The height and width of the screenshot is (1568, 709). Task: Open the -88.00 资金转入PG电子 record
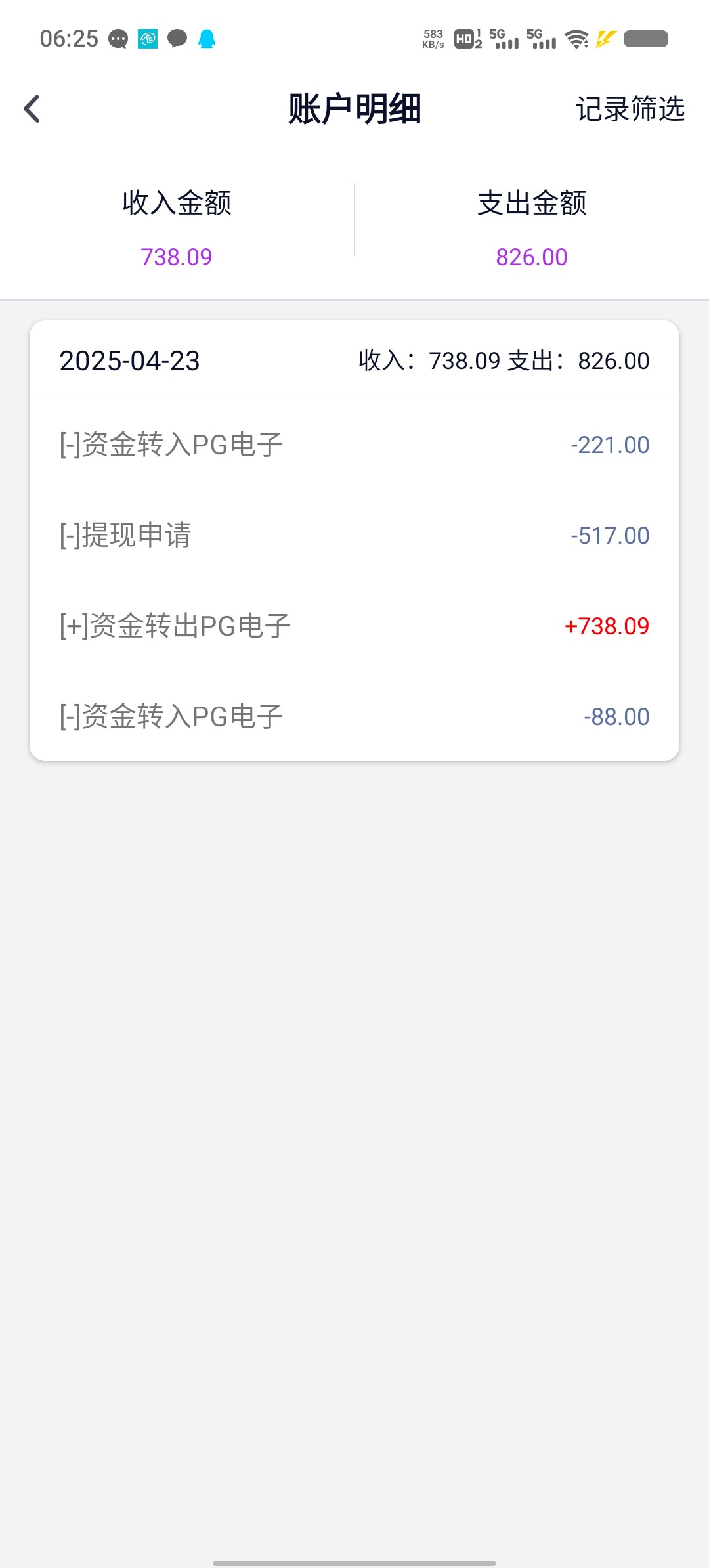pos(354,716)
